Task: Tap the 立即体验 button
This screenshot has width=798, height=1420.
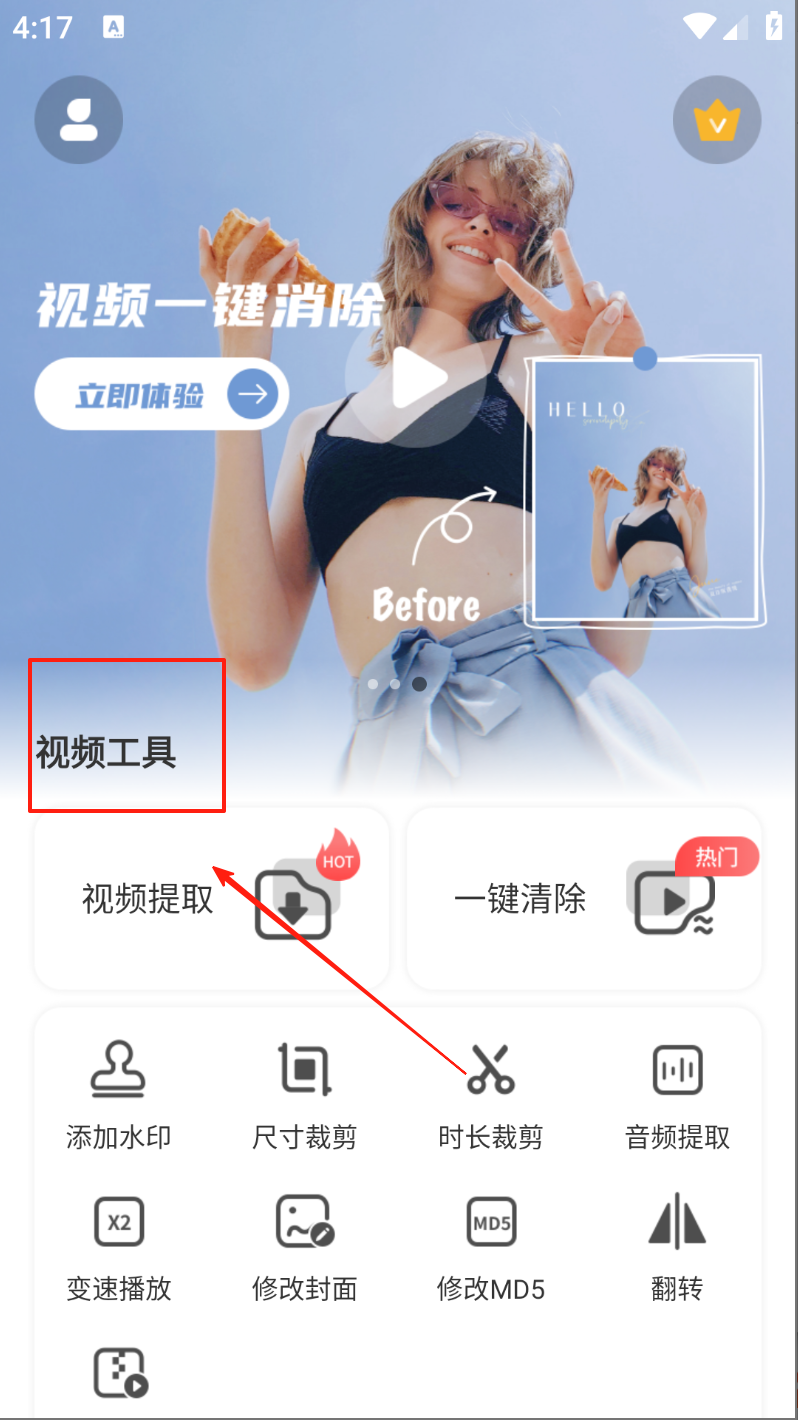Action: coord(162,394)
